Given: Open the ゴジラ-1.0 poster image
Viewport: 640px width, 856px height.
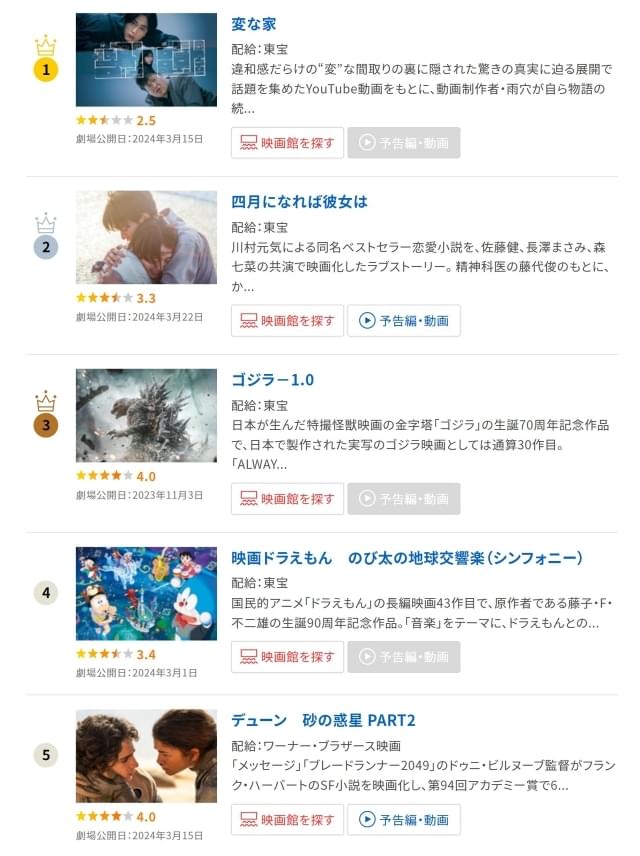Looking at the screenshot, I should (x=146, y=415).
